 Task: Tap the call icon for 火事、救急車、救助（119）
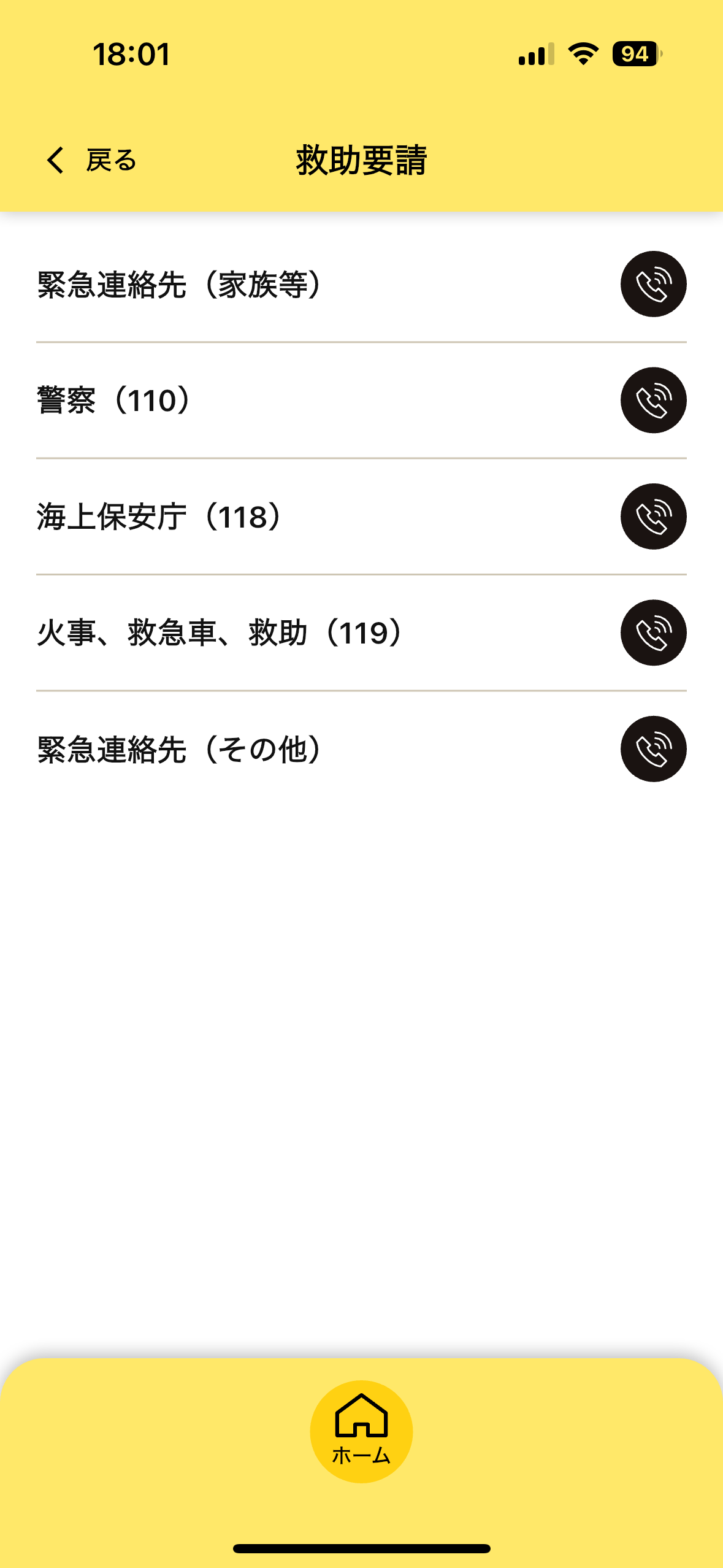tap(653, 633)
